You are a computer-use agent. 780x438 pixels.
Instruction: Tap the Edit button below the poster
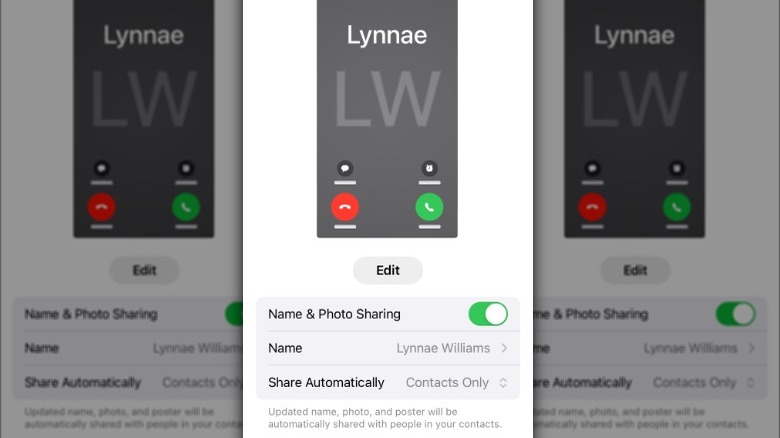pos(388,270)
